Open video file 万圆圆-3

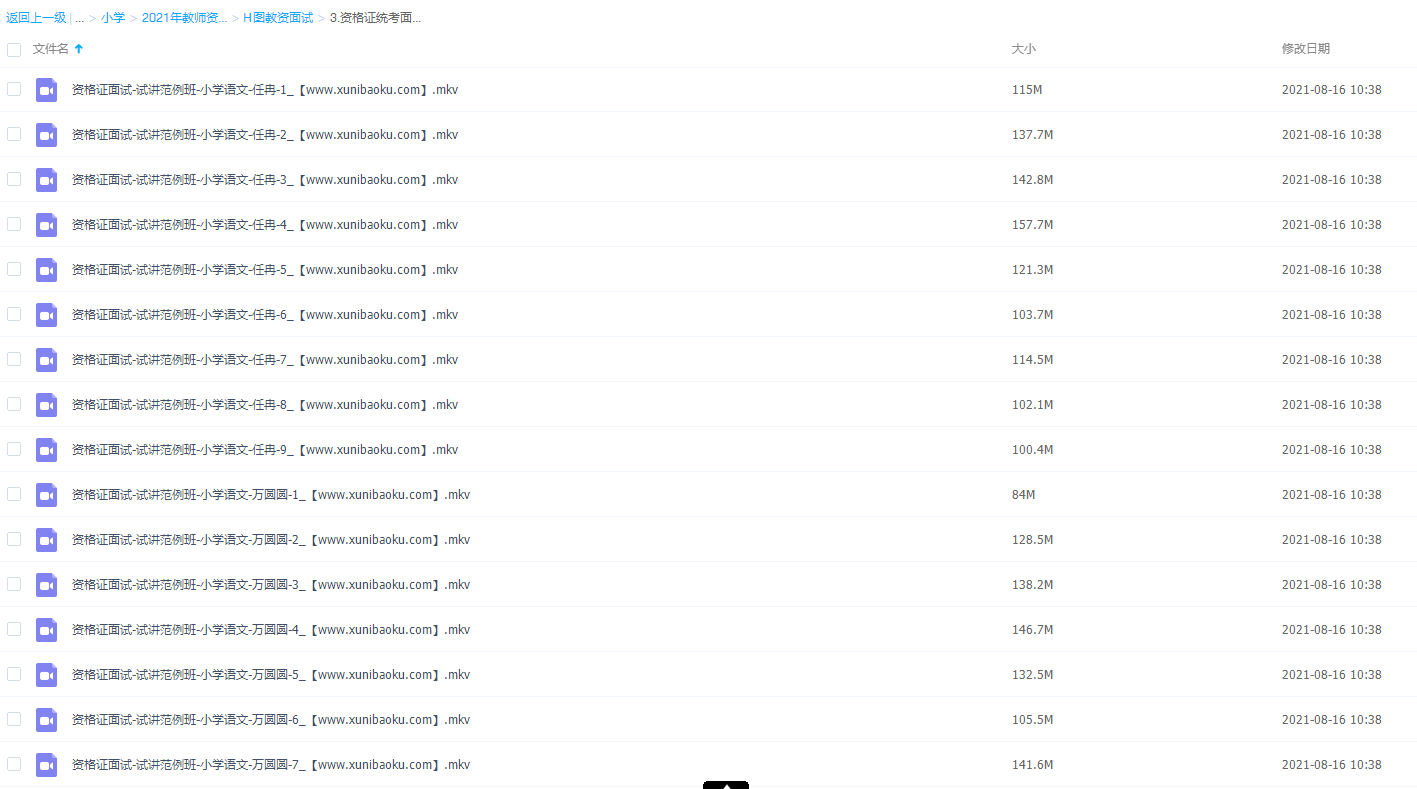[x=270, y=585]
